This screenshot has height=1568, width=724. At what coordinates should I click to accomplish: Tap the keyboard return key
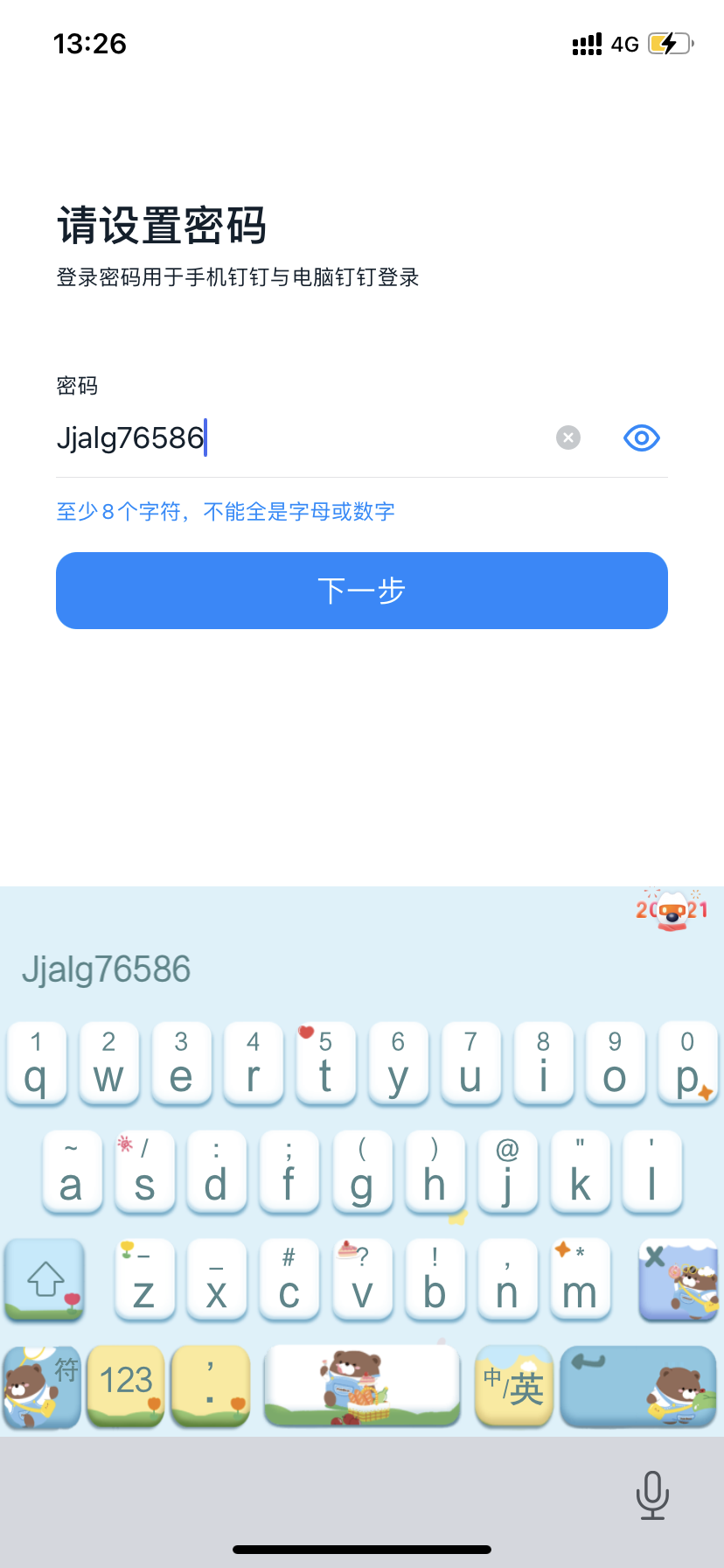pos(638,1385)
